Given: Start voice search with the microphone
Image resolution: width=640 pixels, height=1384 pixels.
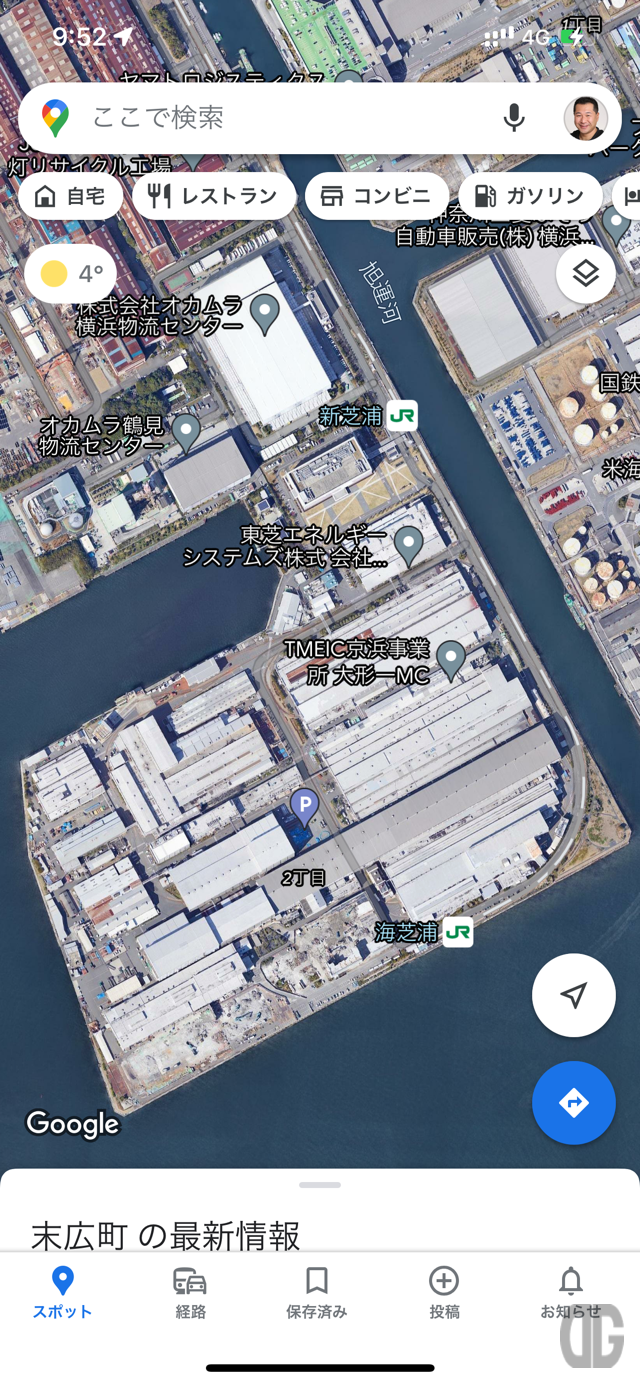Looking at the screenshot, I should tap(514, 118).
